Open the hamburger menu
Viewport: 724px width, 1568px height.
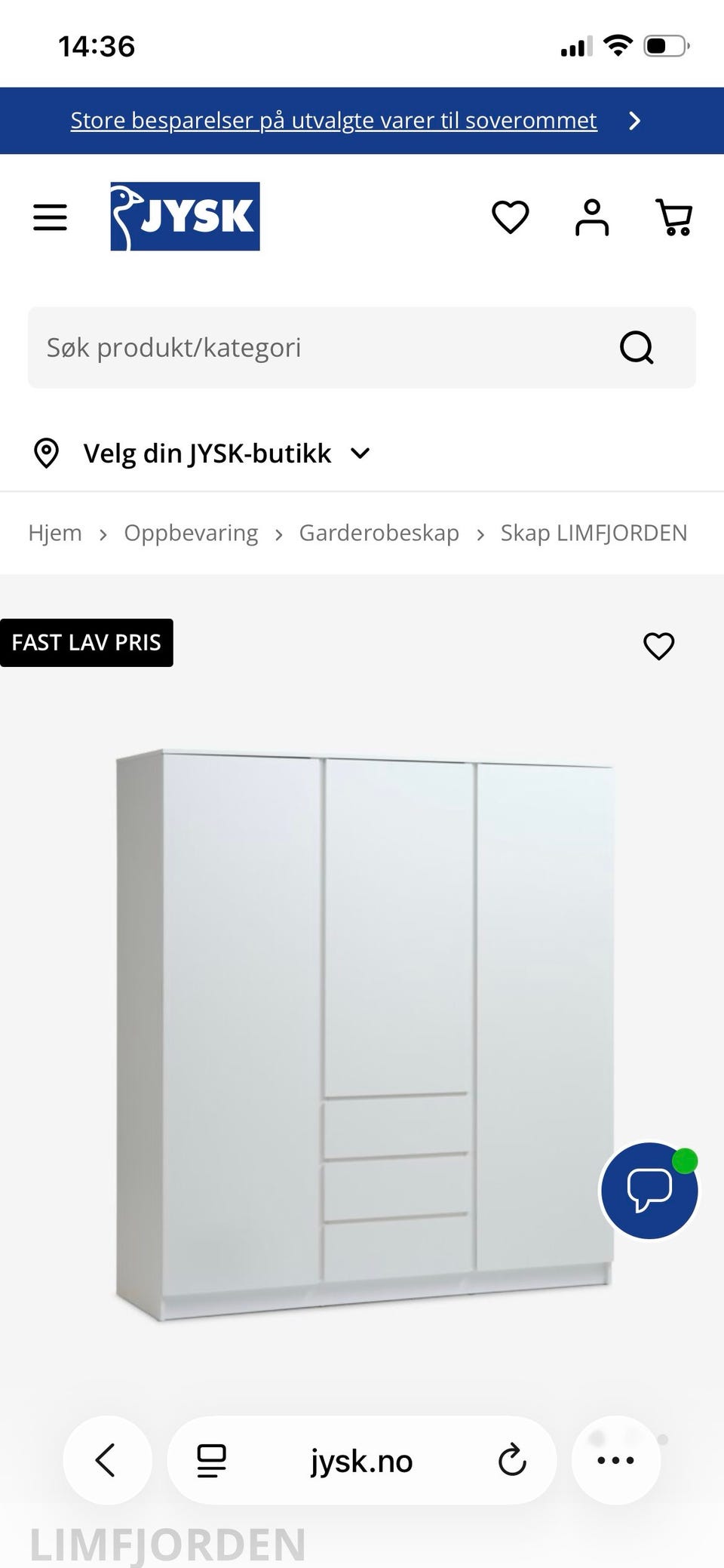pos(50,217)
